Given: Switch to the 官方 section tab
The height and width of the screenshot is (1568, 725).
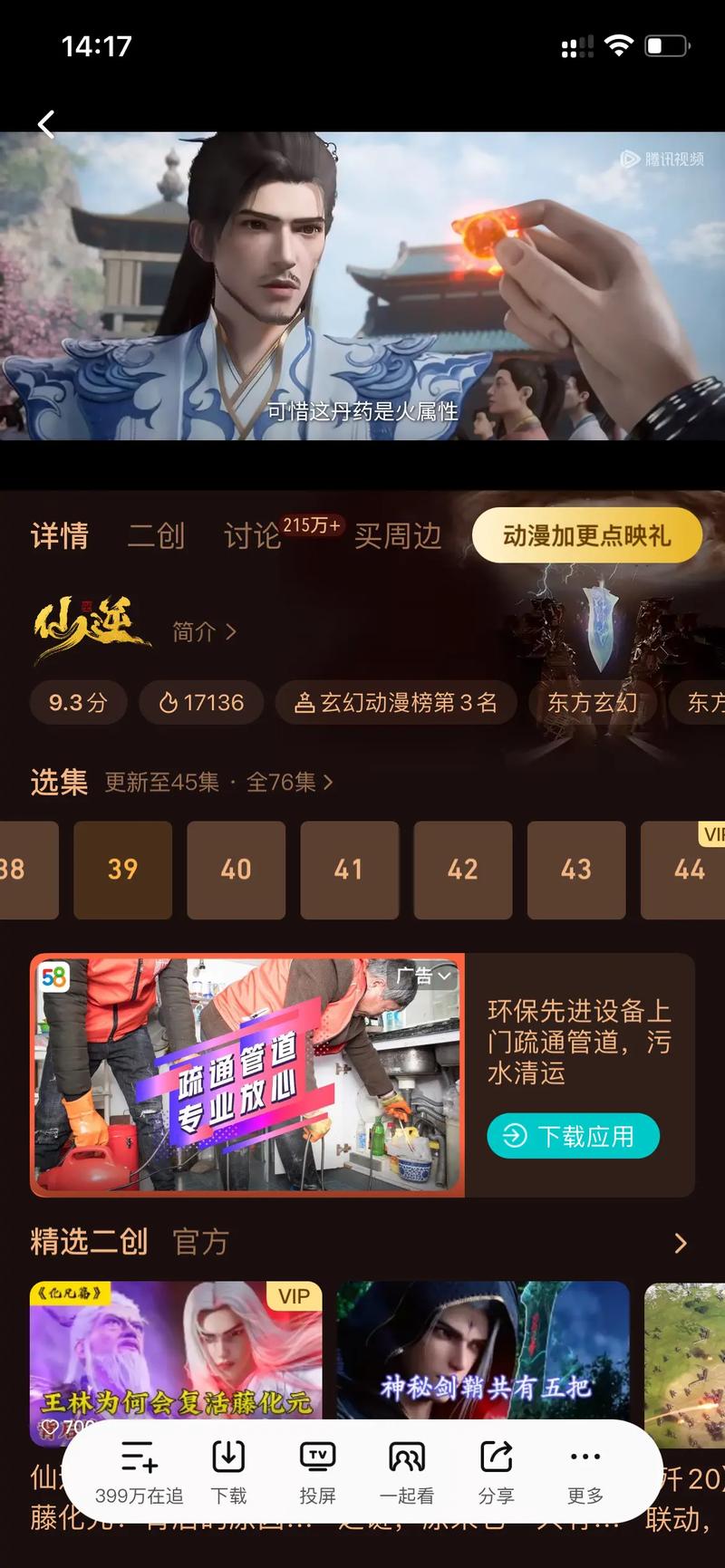Looking at the screenshot, I should [x=200, y=1242].
